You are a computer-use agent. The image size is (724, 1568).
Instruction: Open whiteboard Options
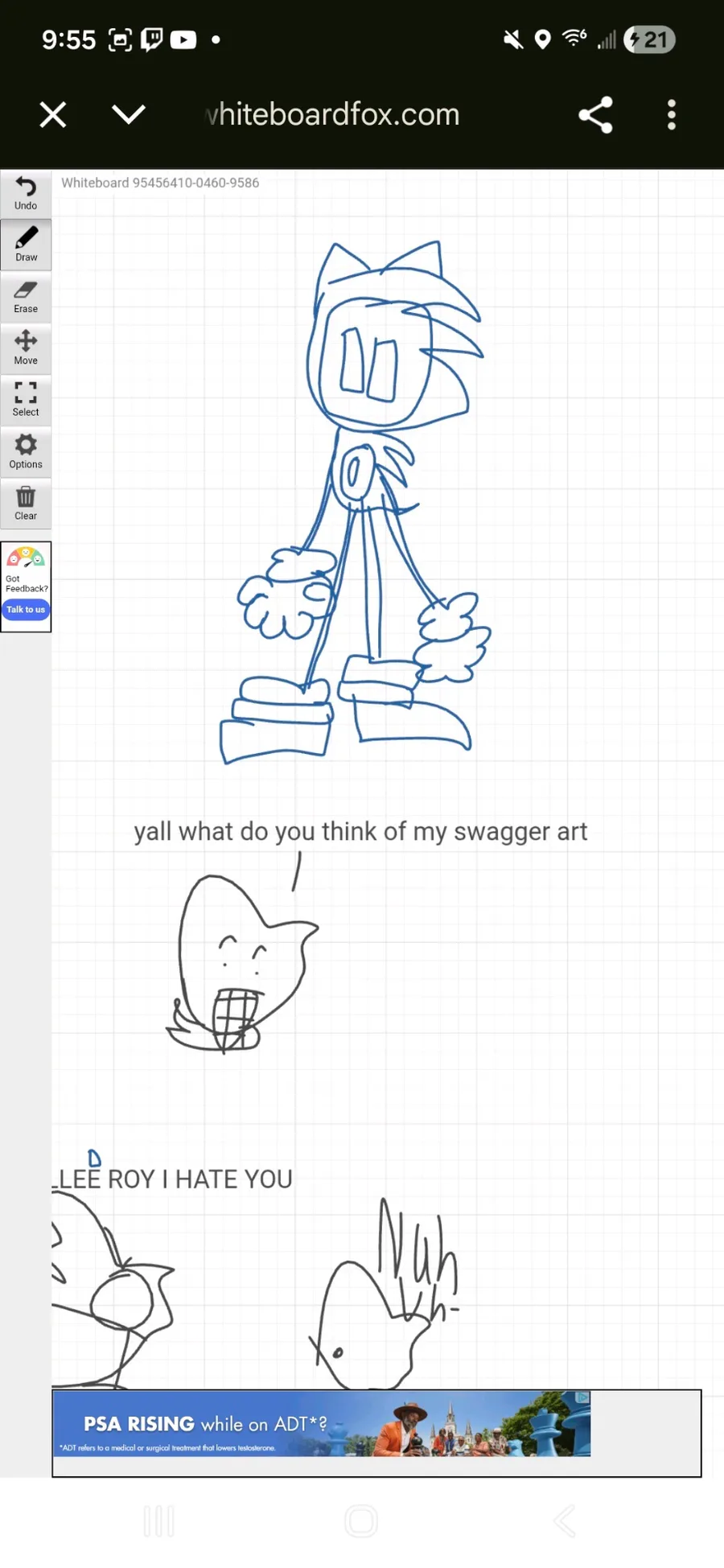point(26,451)
